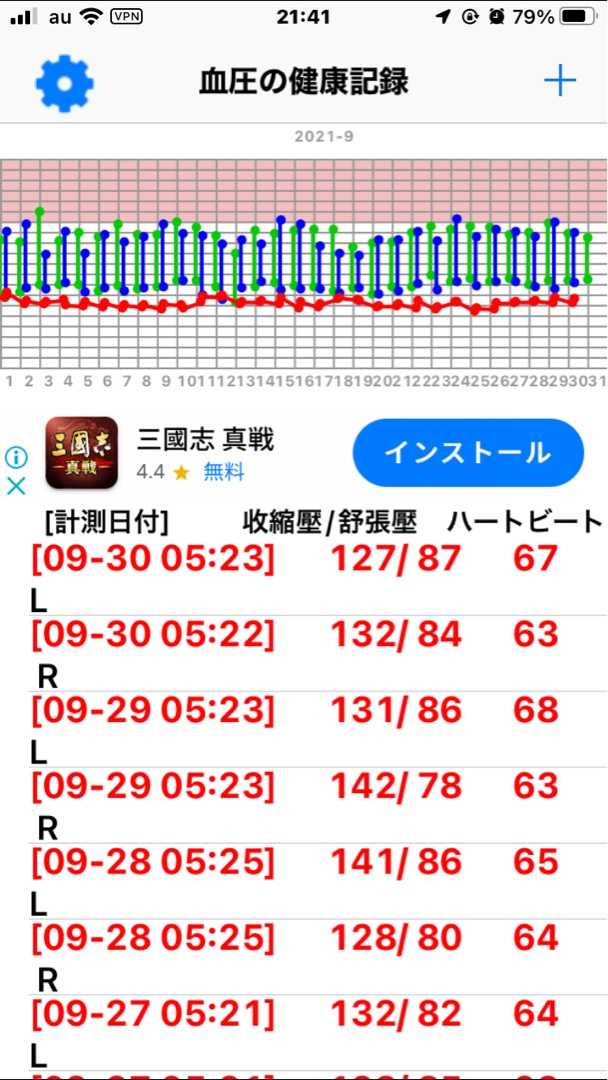Close the ad banner with the X
Screen dimensions: 608x1080
[x=16, y=486]
